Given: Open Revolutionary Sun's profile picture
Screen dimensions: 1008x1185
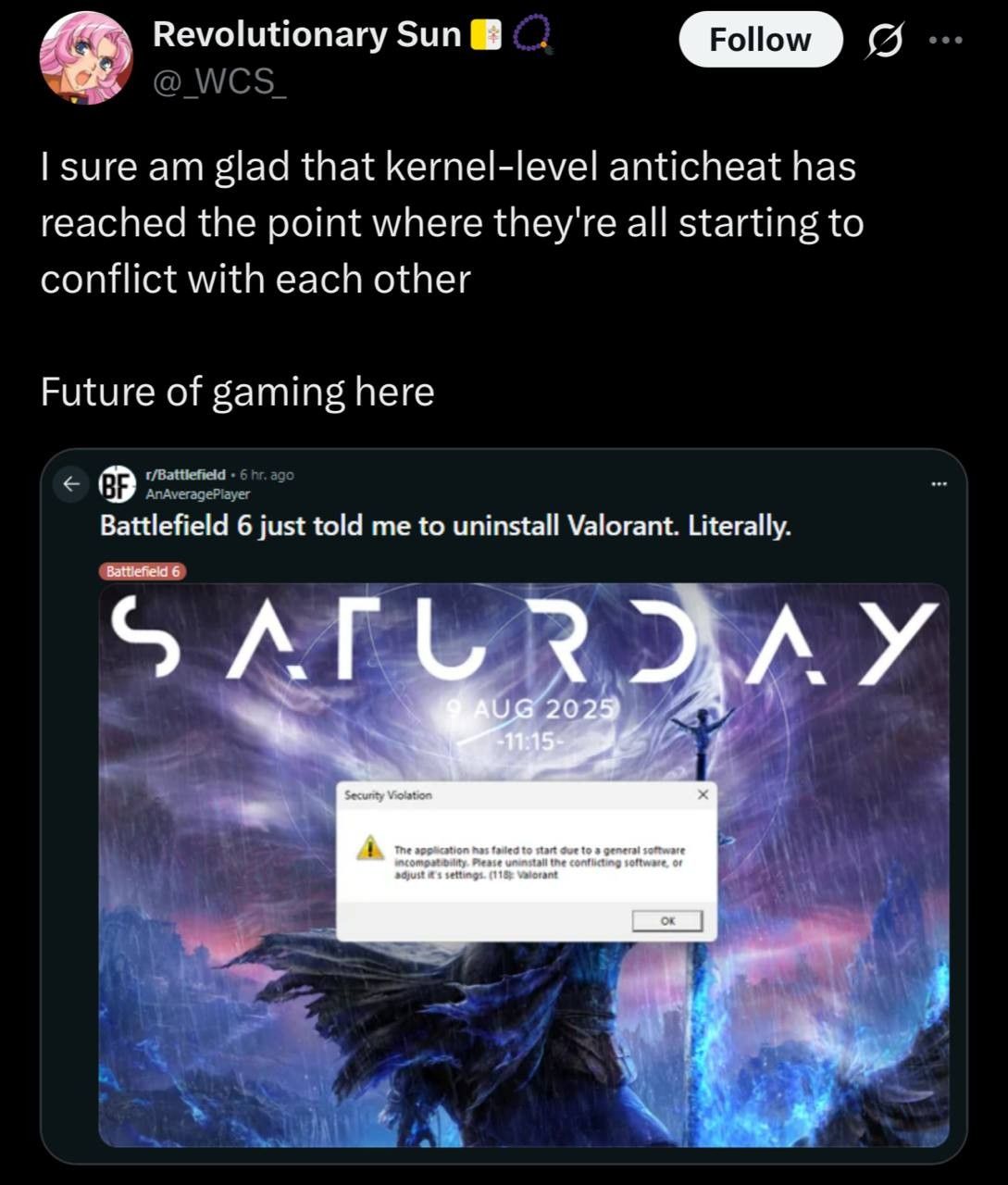Looking at the screenshot, I should (x=84, y=58).
